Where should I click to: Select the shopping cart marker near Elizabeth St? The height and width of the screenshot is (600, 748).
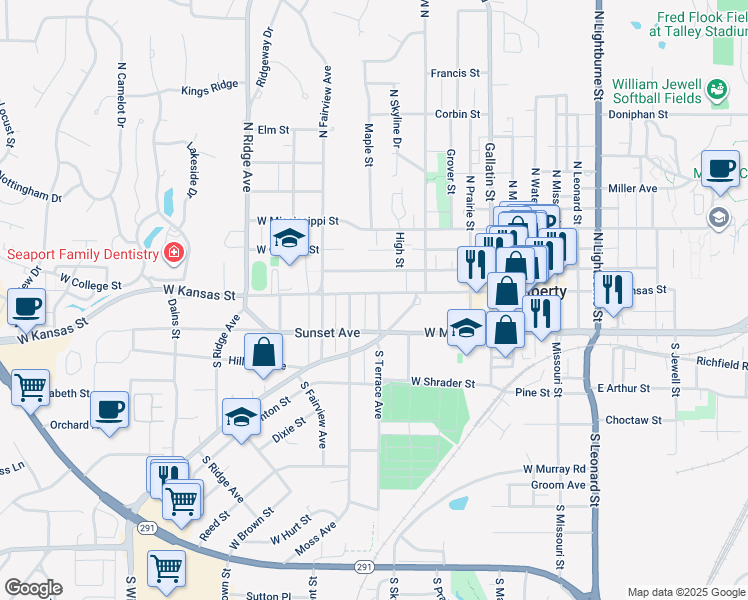(x=31, y=384)
